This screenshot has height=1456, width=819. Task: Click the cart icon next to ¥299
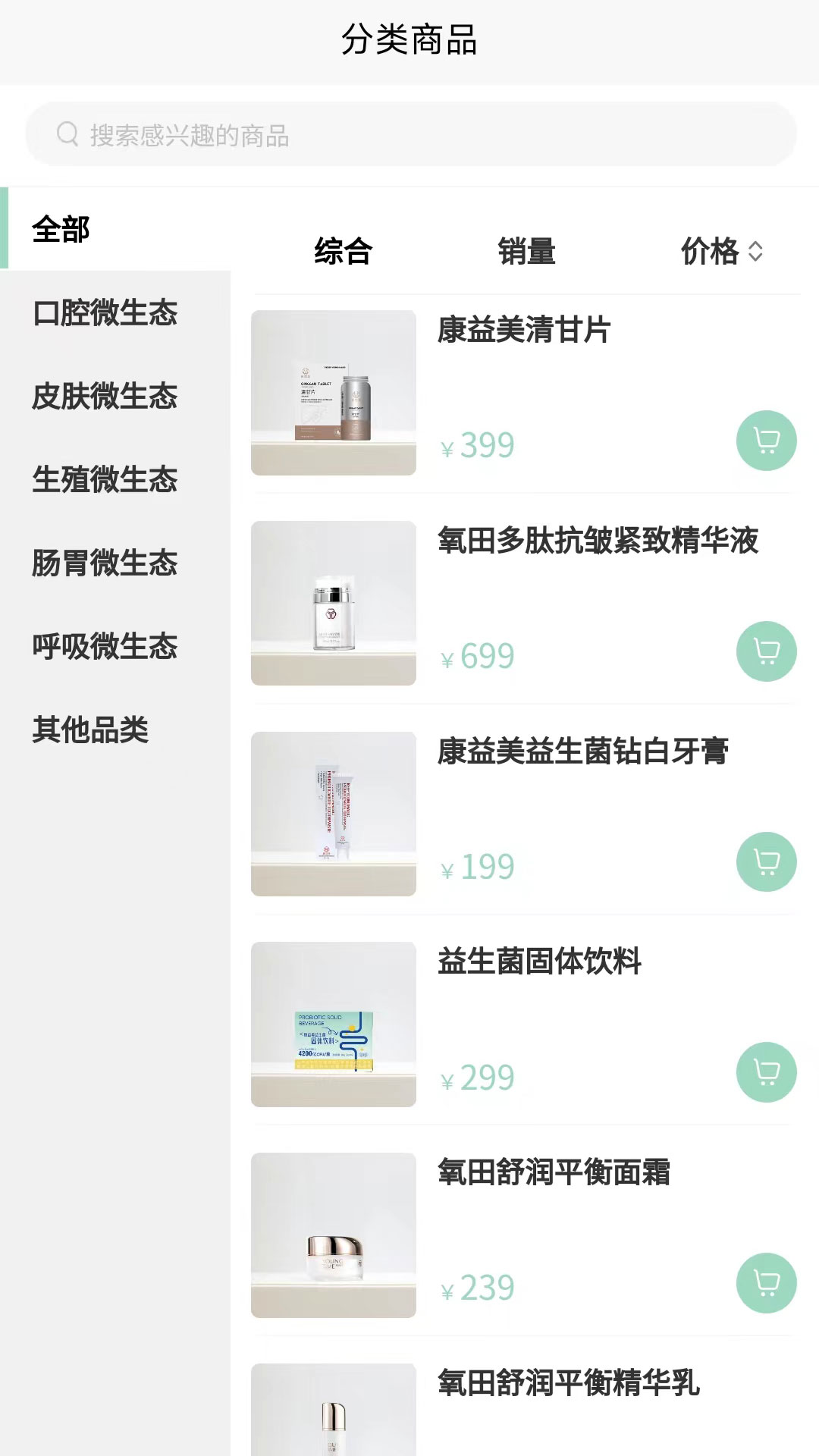click(766, 1073)
